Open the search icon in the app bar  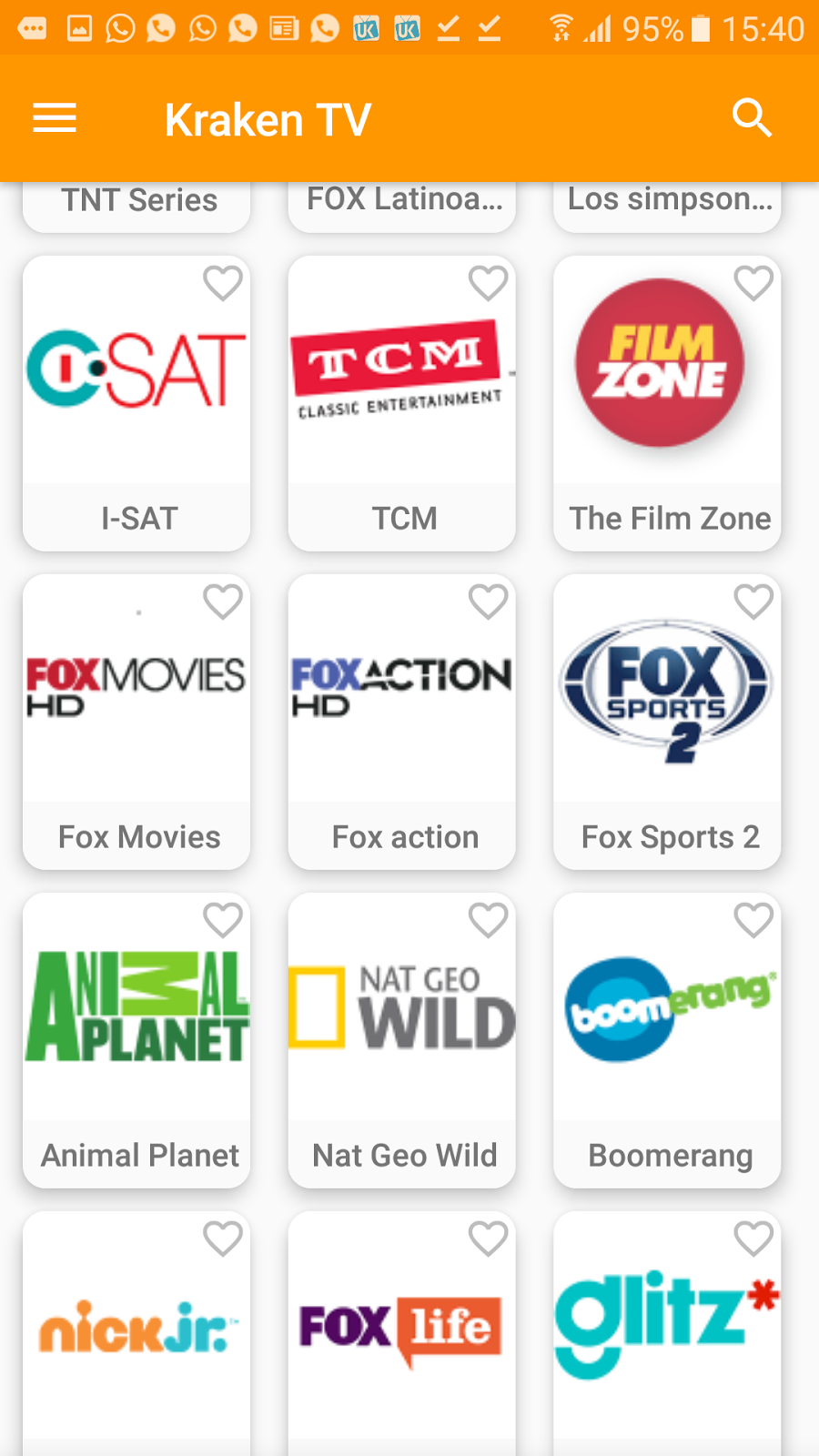[752, 118]
